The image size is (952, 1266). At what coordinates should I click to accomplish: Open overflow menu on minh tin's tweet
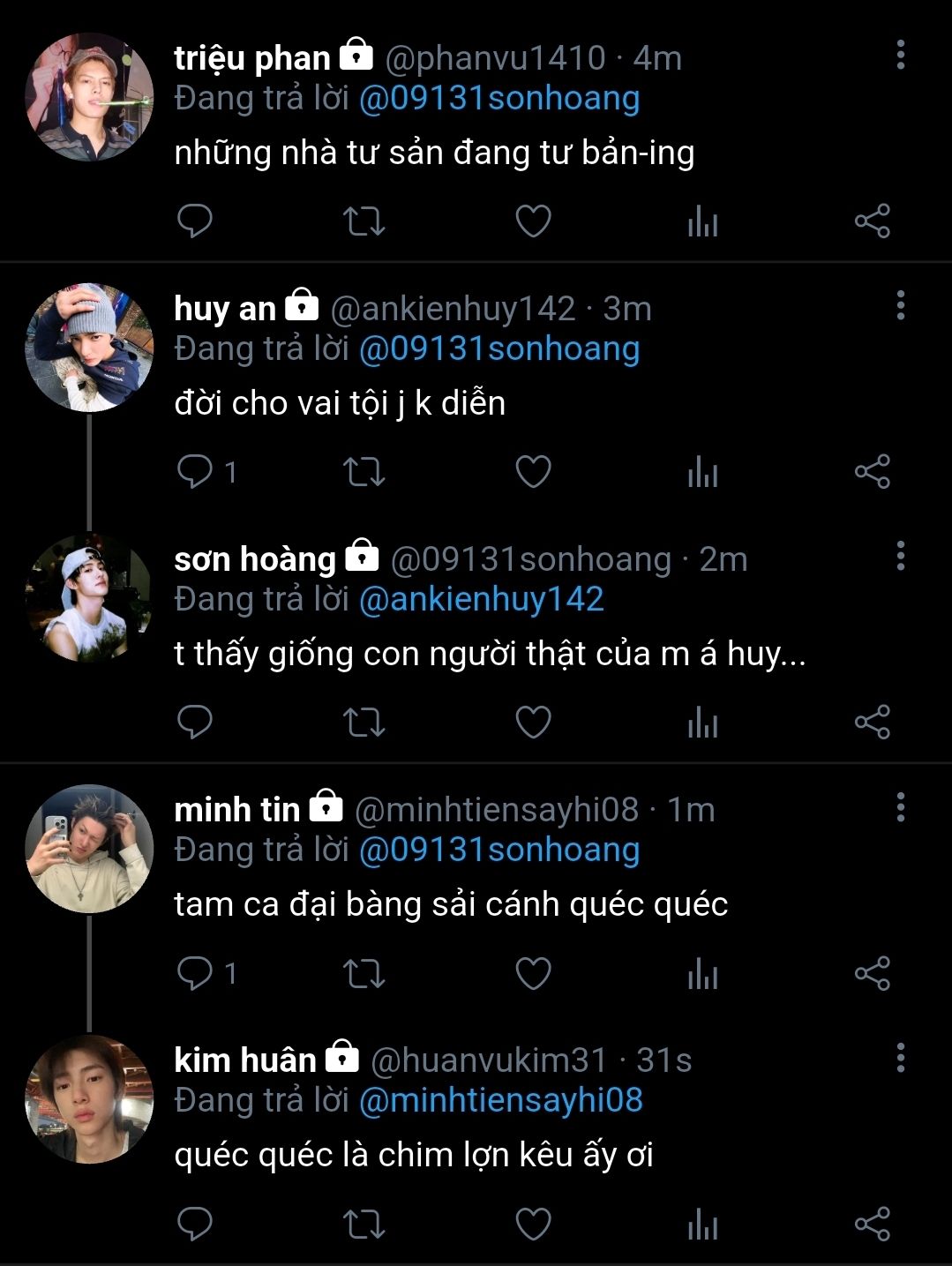click(900, 806)
